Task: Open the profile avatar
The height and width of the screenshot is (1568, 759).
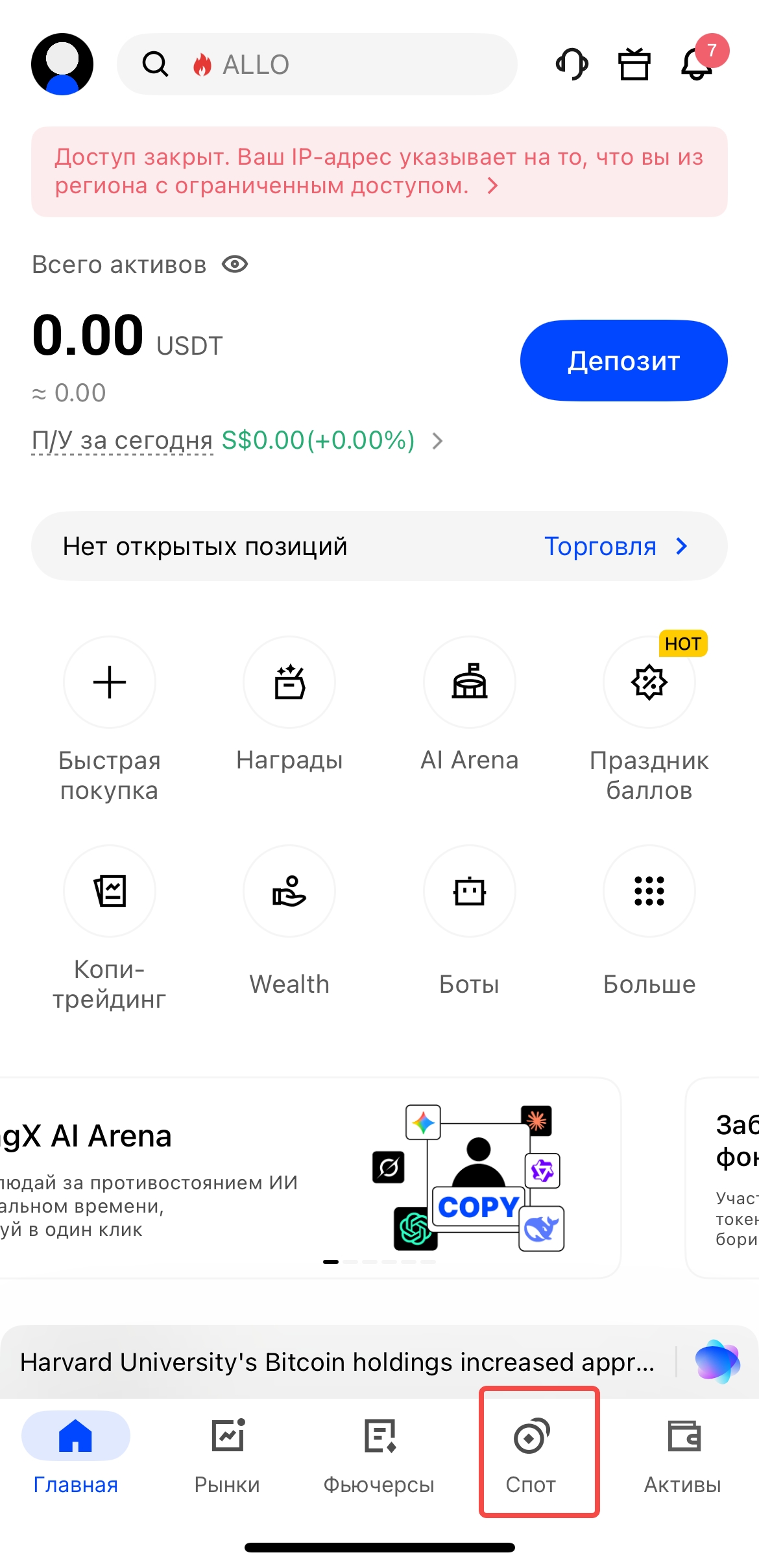Action: [x=62, y=64]
